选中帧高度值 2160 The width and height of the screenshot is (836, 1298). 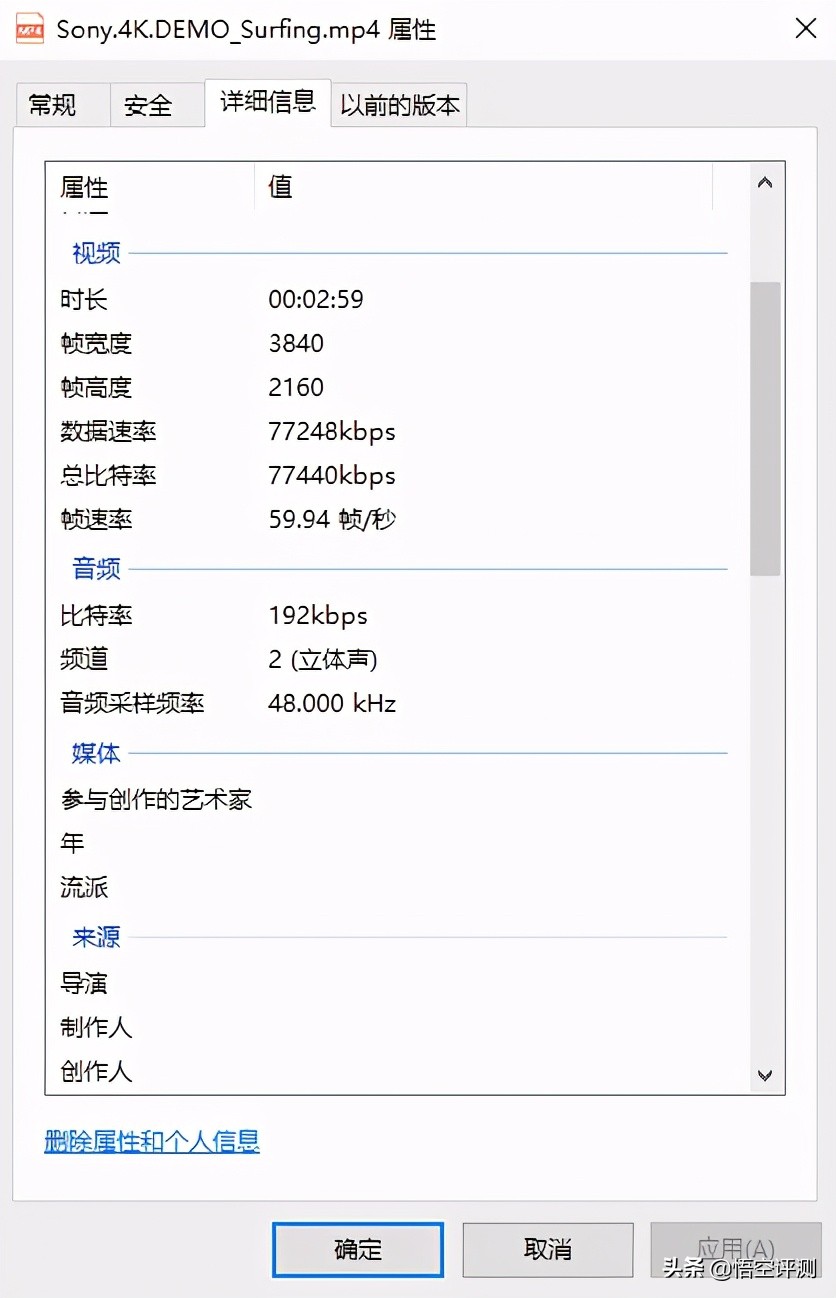pos(295,387)
